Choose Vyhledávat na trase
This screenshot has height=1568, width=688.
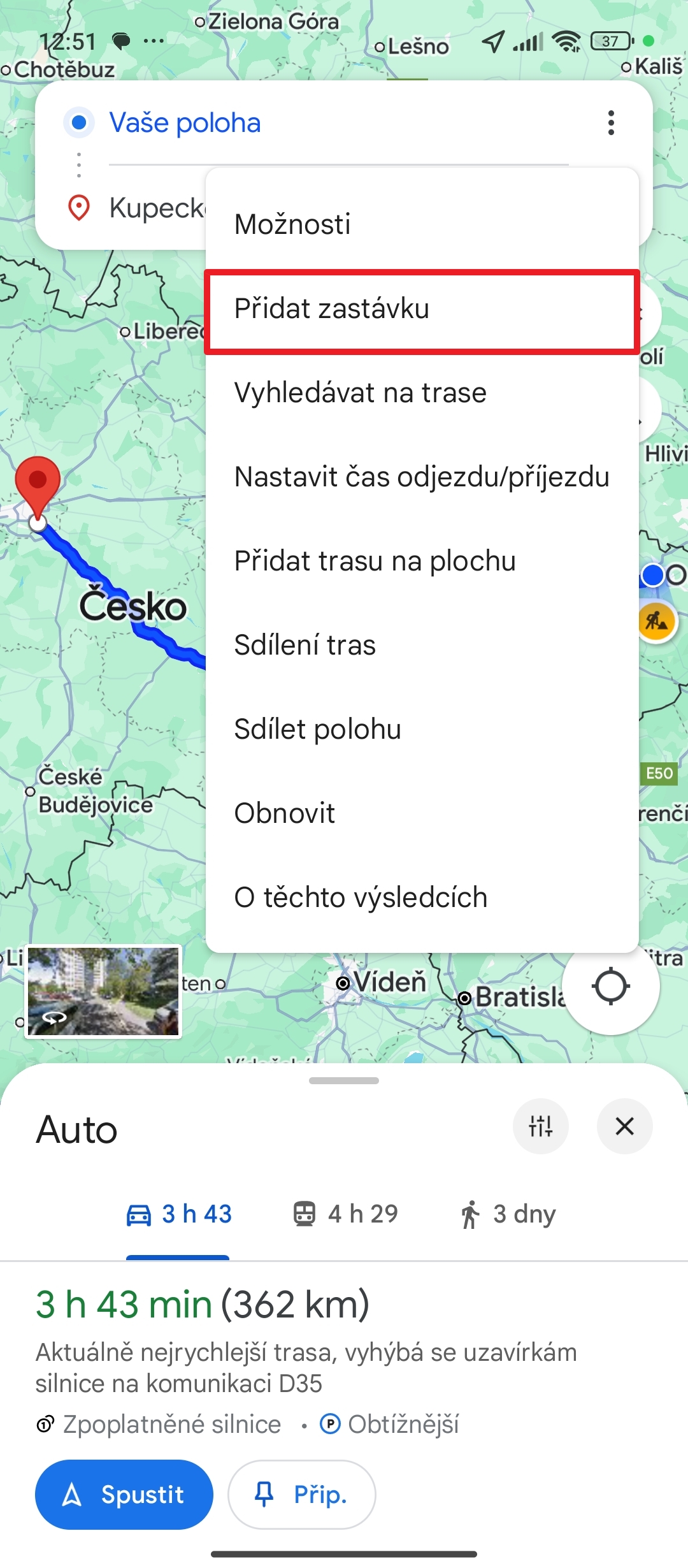click(x=422, y=393)
